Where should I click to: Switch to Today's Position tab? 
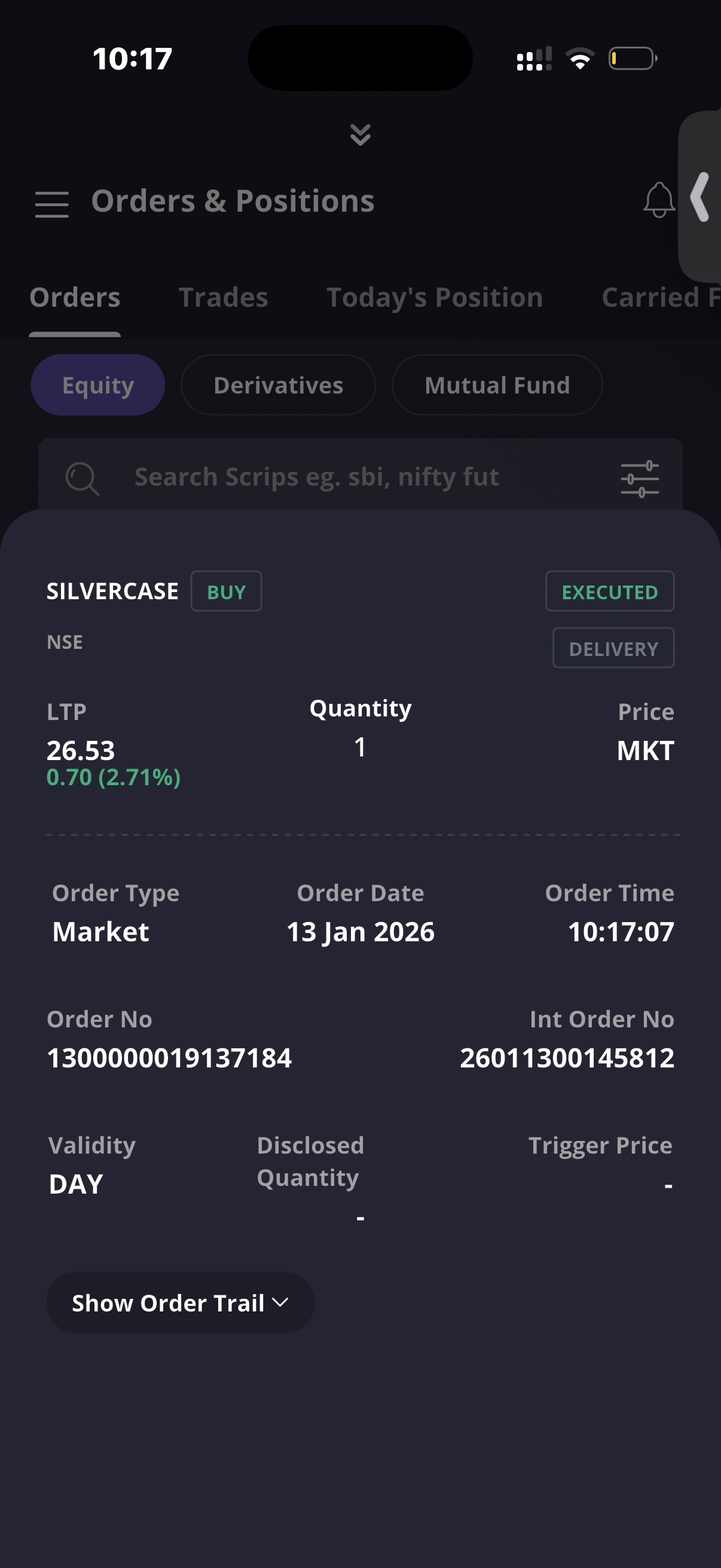point(435,298)
